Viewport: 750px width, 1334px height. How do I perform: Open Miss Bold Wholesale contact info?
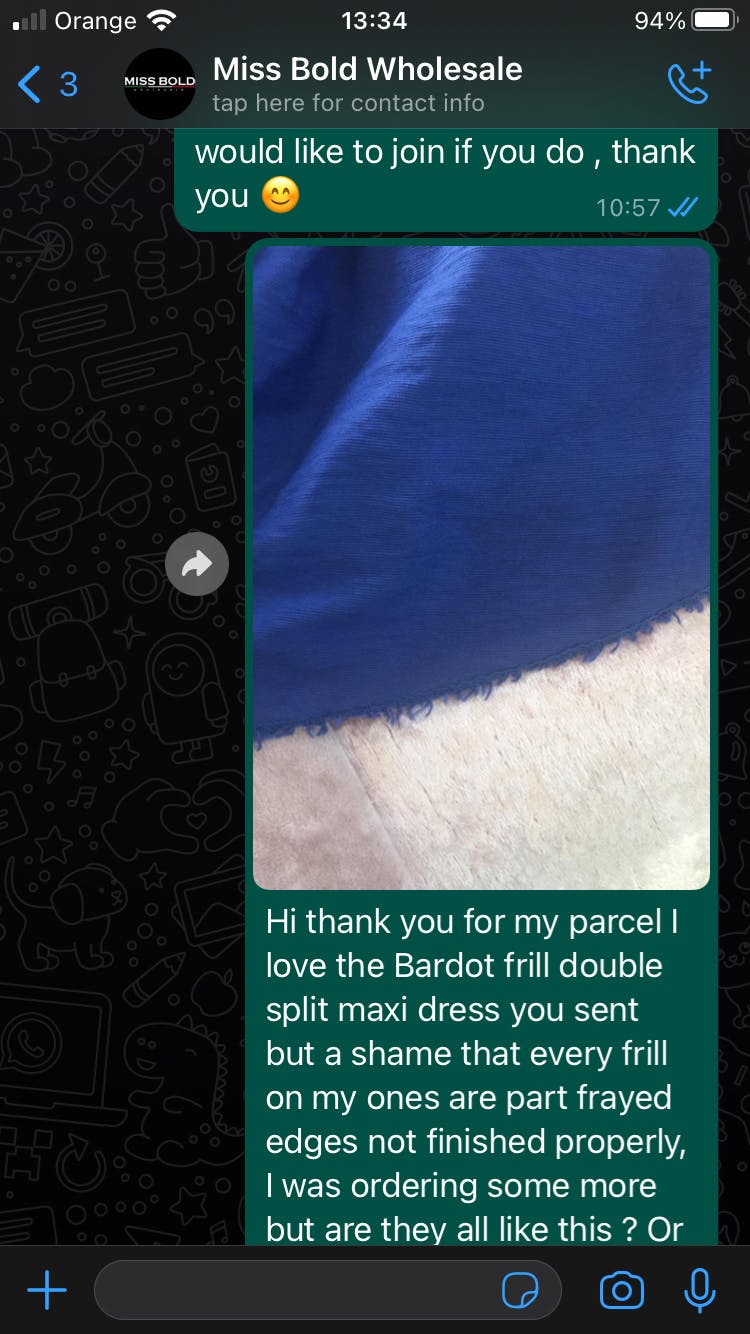(366, 84)
